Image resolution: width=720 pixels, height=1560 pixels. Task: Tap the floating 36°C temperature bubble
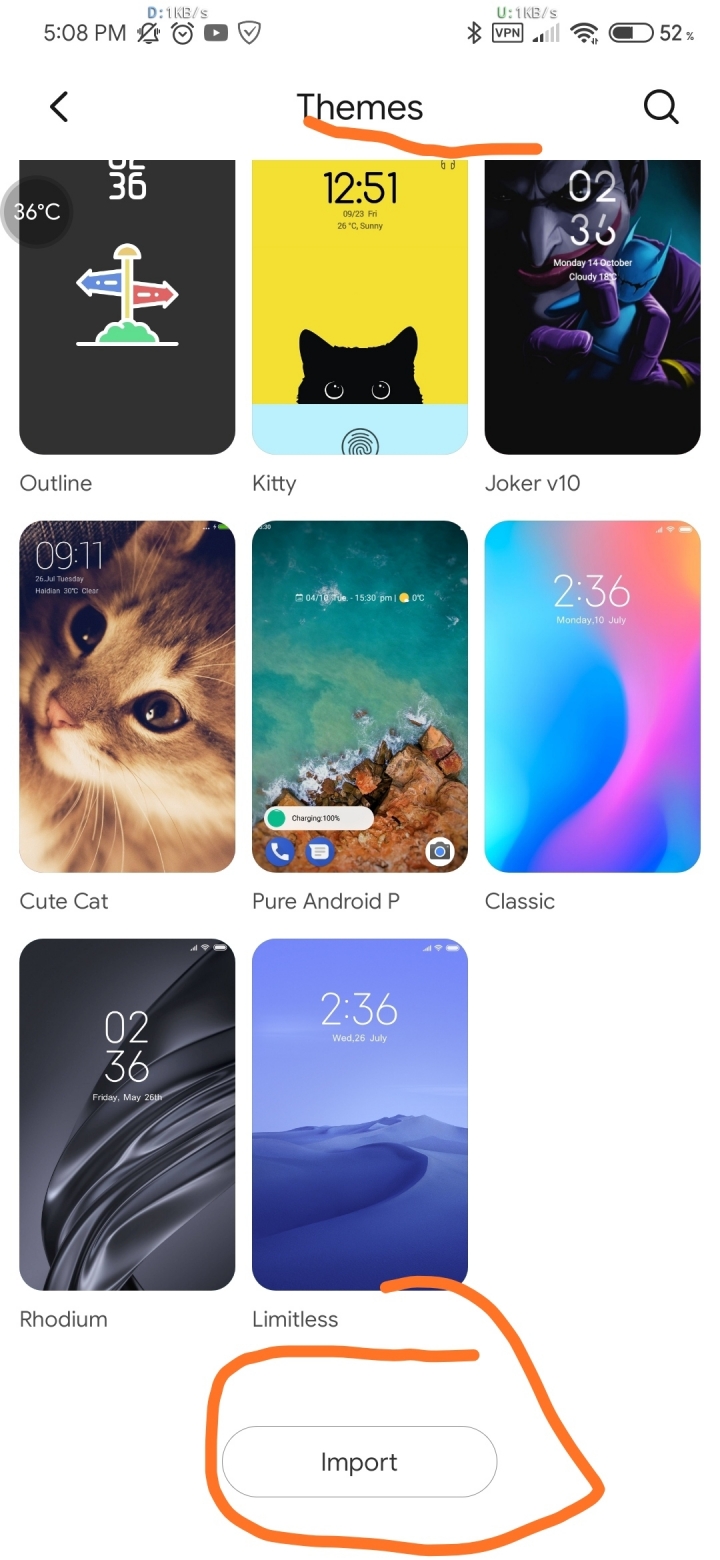pyautogui.click(x=37, y=212)
